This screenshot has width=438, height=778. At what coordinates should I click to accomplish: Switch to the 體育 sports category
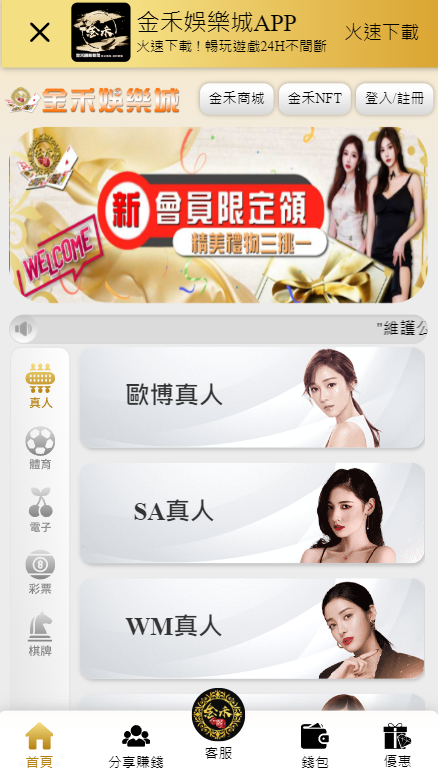point(40,448)
